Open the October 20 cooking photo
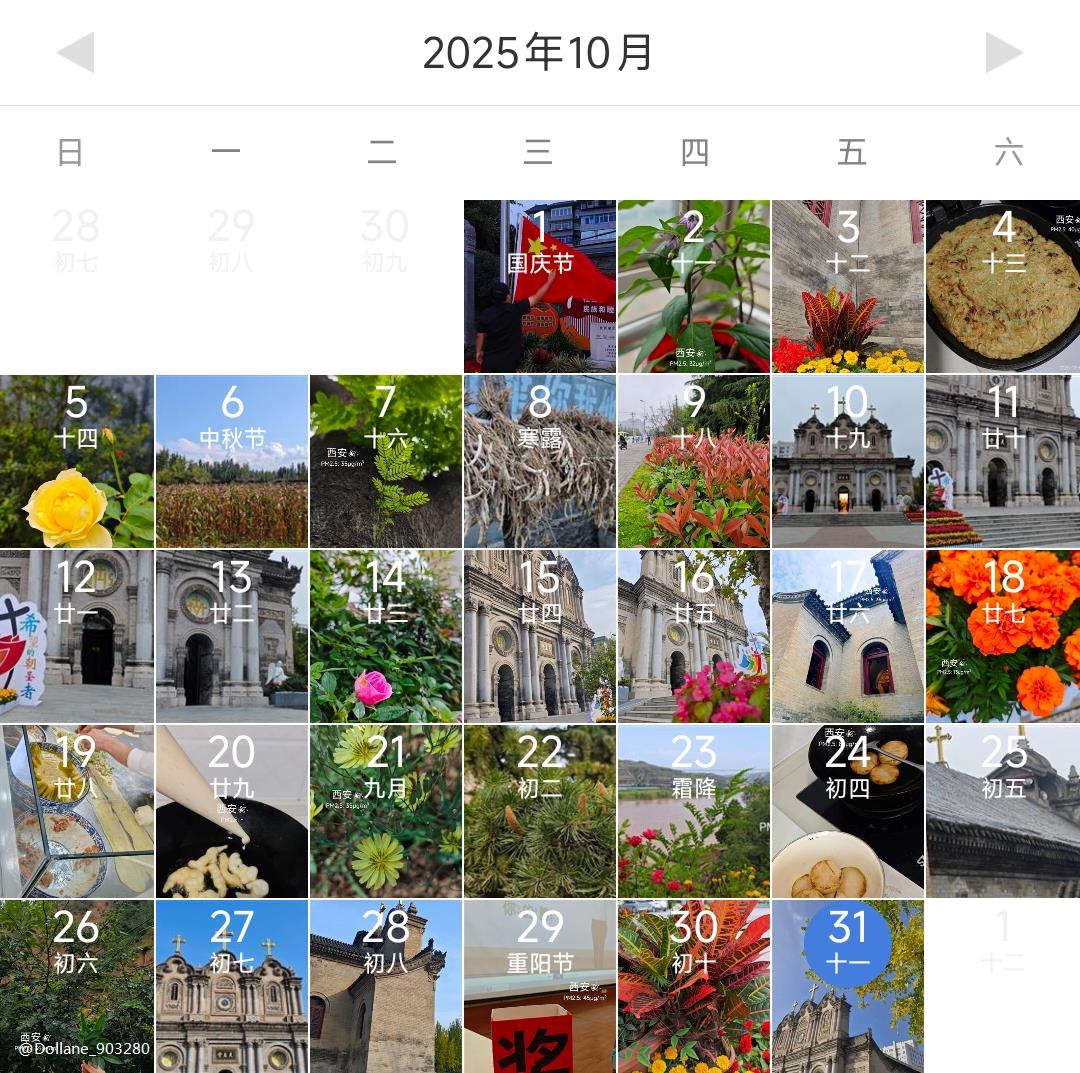The height and width of the screenshot is (1073, 1080). [x=232, y=812]
